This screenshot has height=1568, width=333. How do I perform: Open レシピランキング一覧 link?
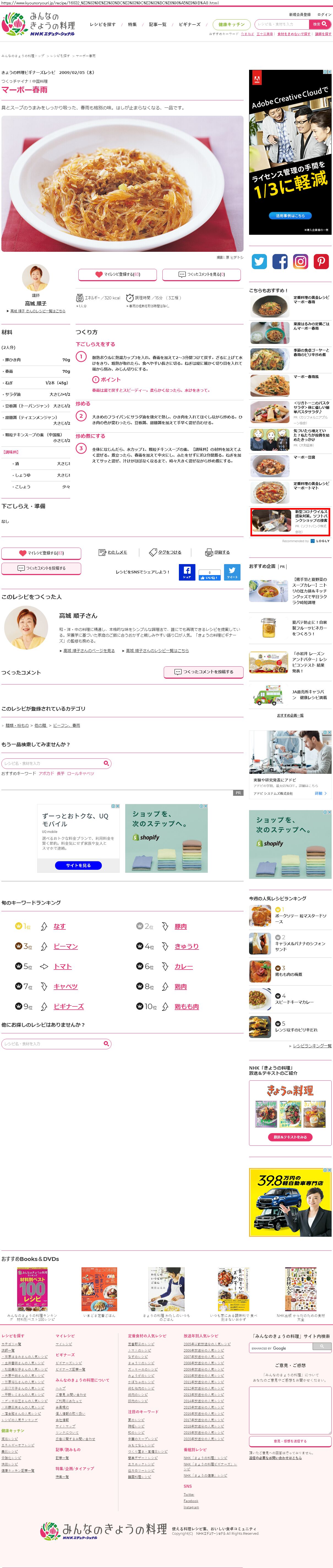(312, 1046)
